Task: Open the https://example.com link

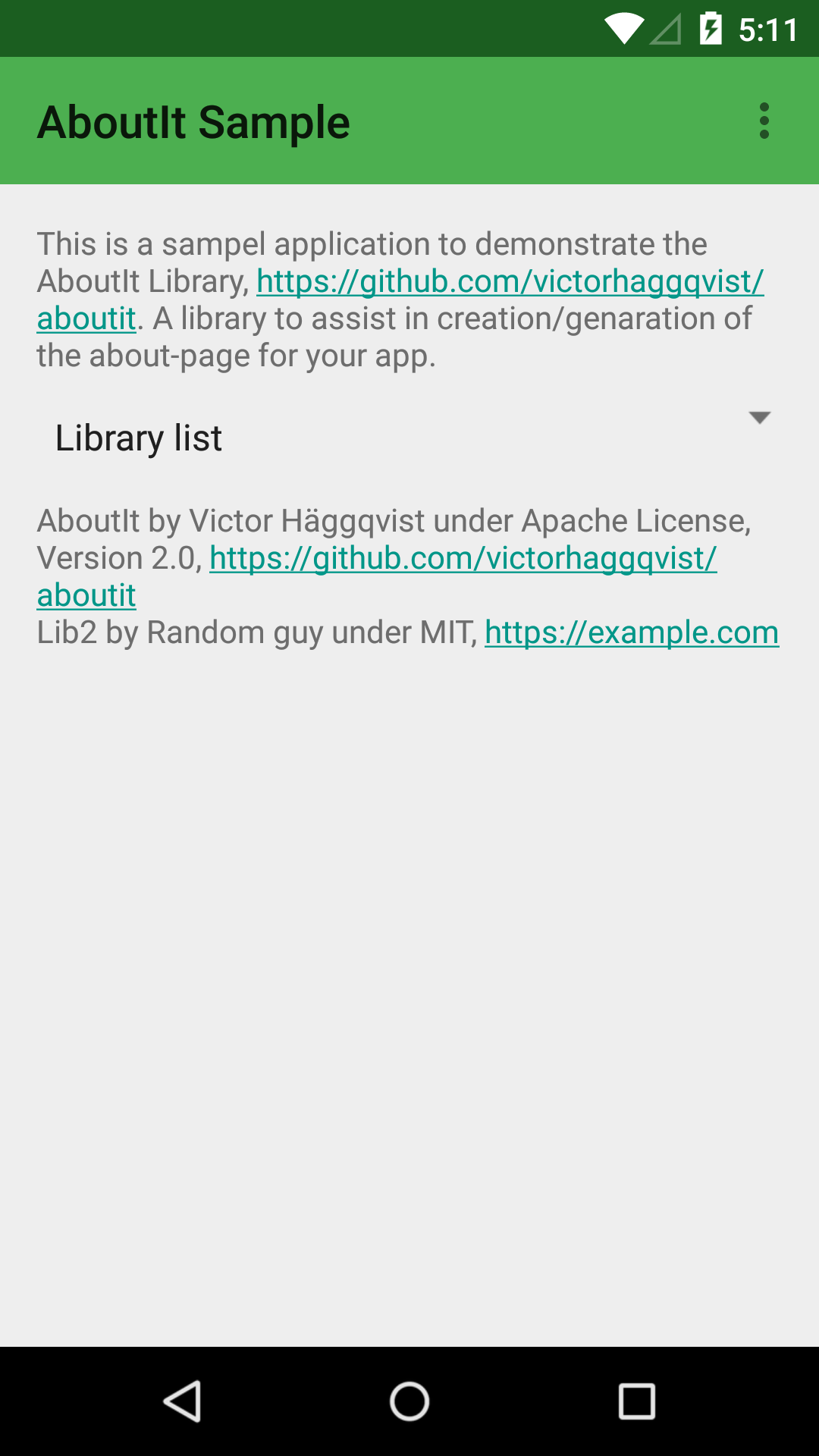Action: click(632, 632)
